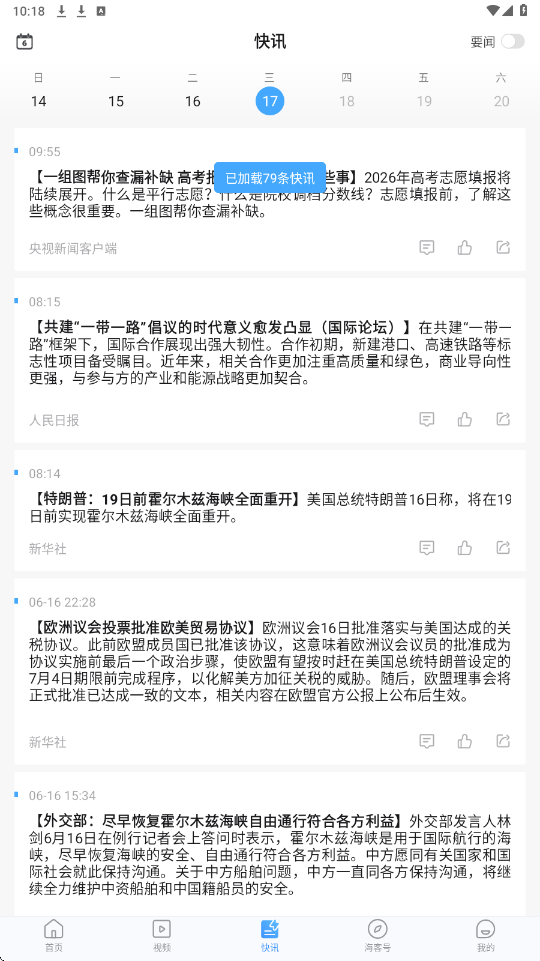Comment on the 高考志愿 news flash
This screenshot has height=961, width=540.
point(427,248)
